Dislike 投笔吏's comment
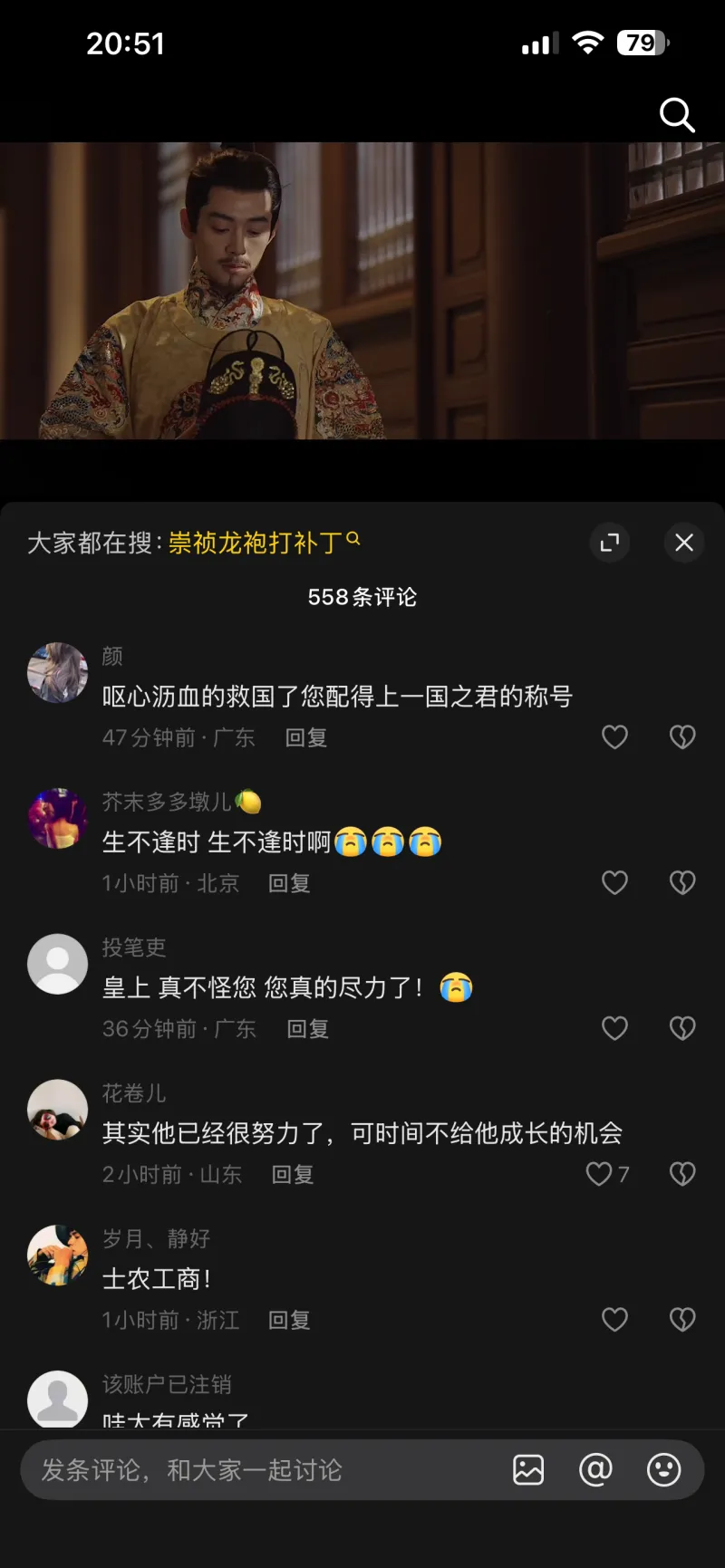 (682, 1028)
